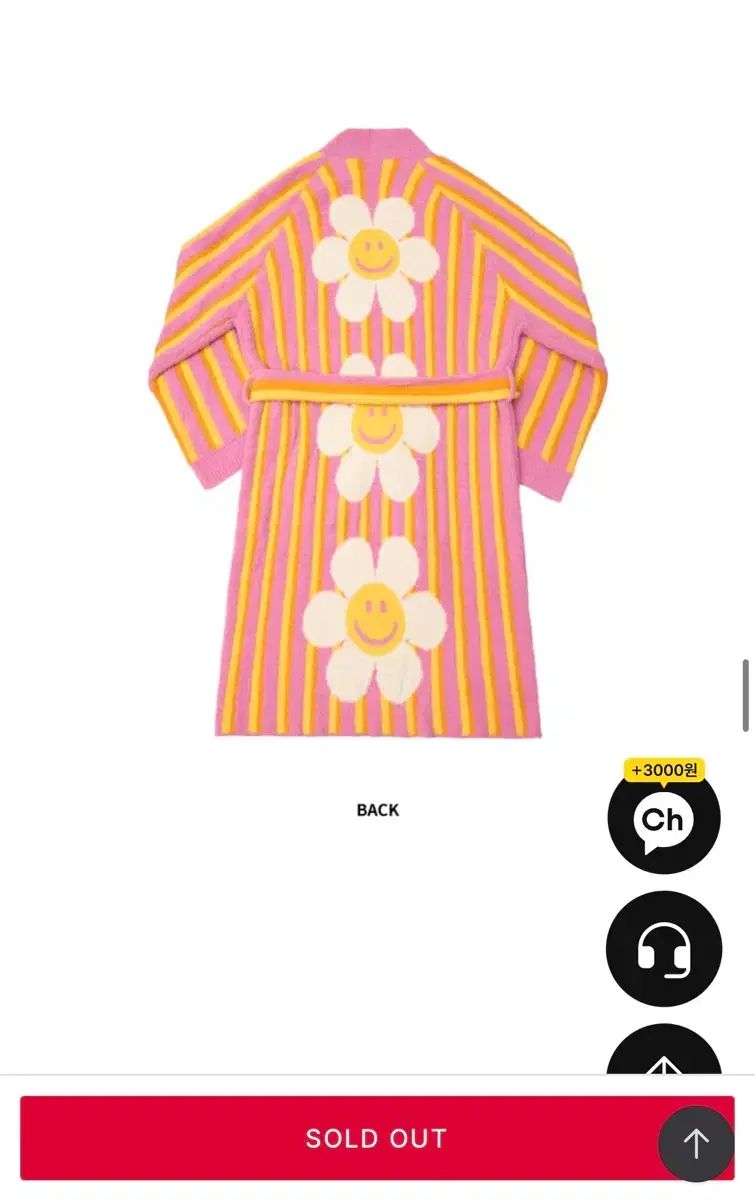Open the headset customer support button
Screen dimensions: 755x1200
point(663,948)
